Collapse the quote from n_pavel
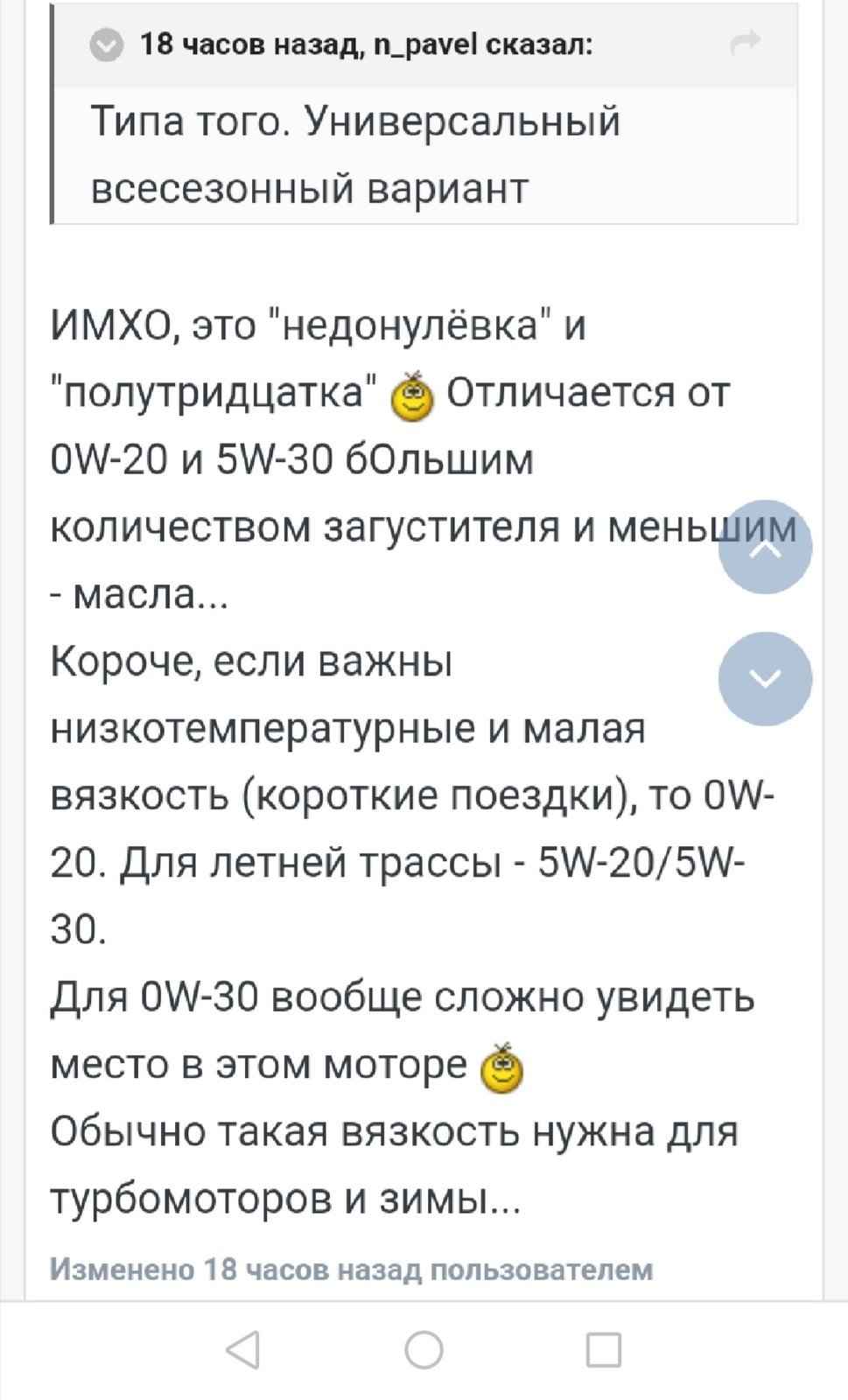The height and width of the screenshot is (1400, 848). pos(108,45)
